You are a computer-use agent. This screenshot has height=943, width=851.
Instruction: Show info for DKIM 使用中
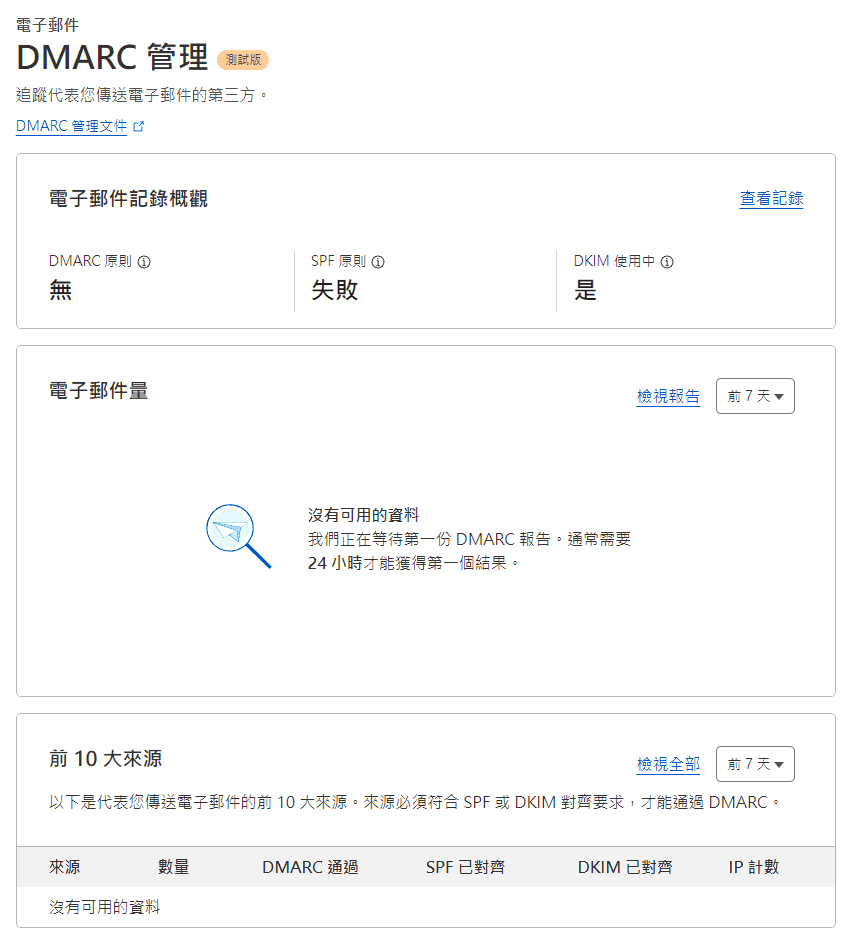coord(667,262)
